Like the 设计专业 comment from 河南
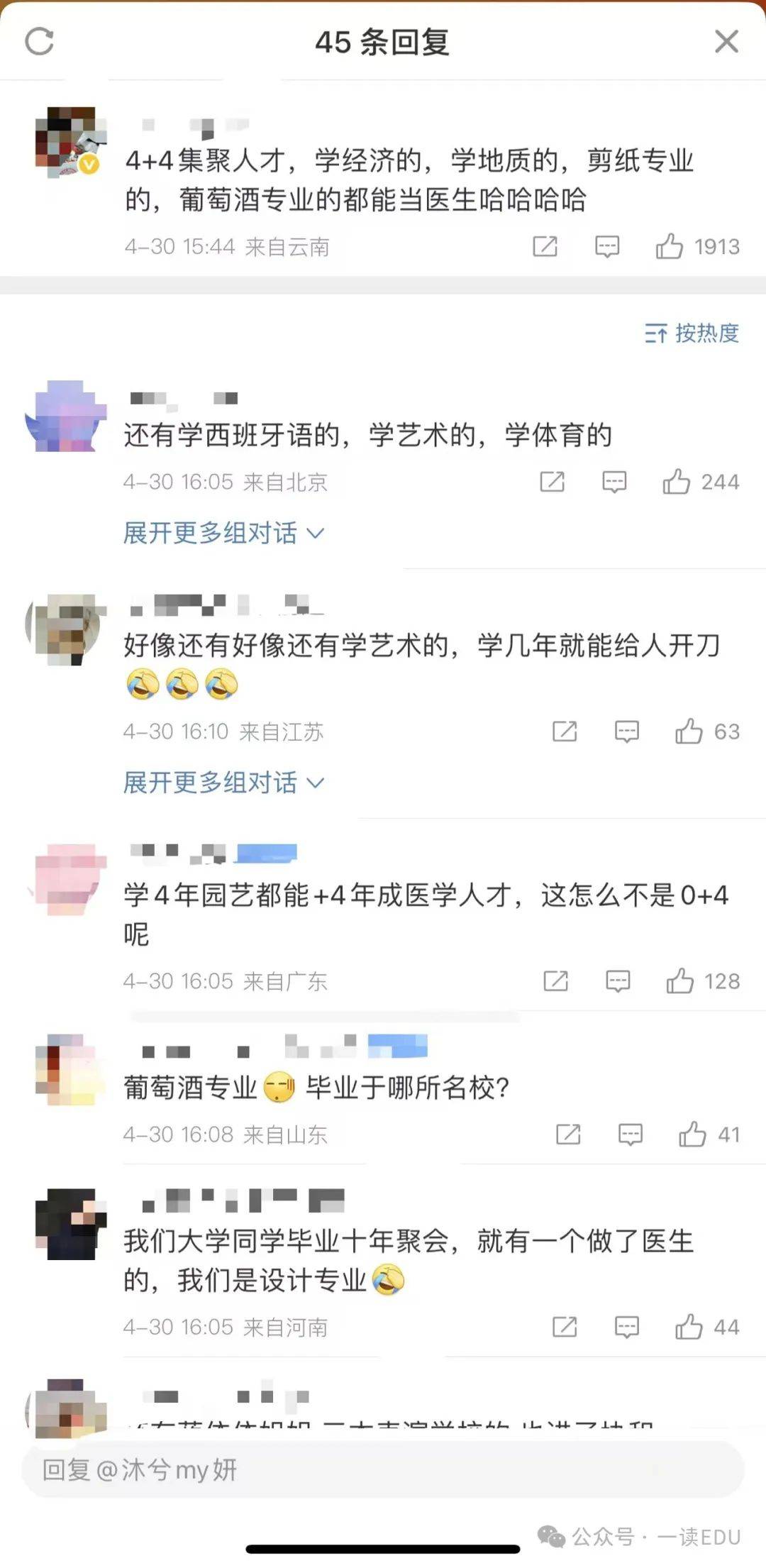Image resolution: width=766 pixels, height=1568 pixels. click(x=688, y=1327)
